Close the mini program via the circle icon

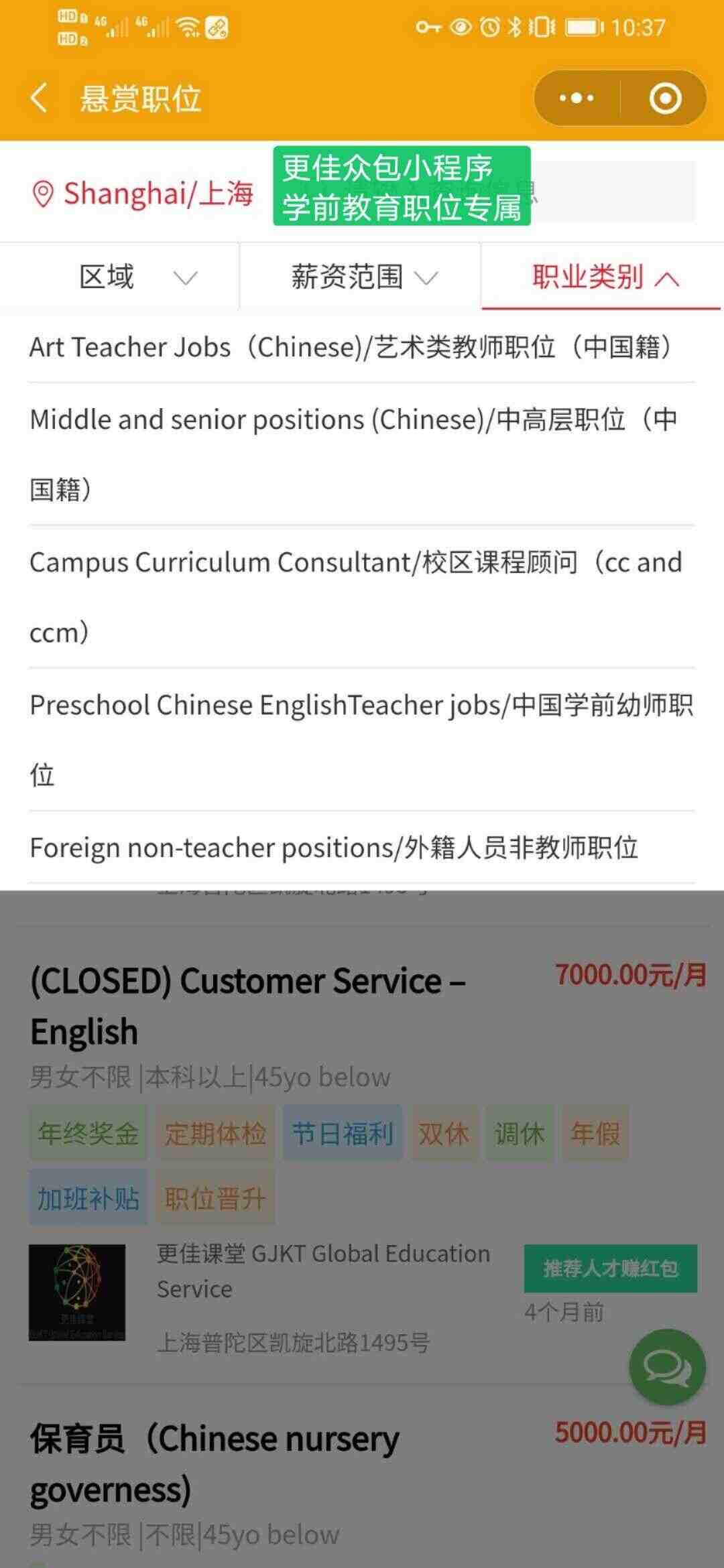pos(665,99)
